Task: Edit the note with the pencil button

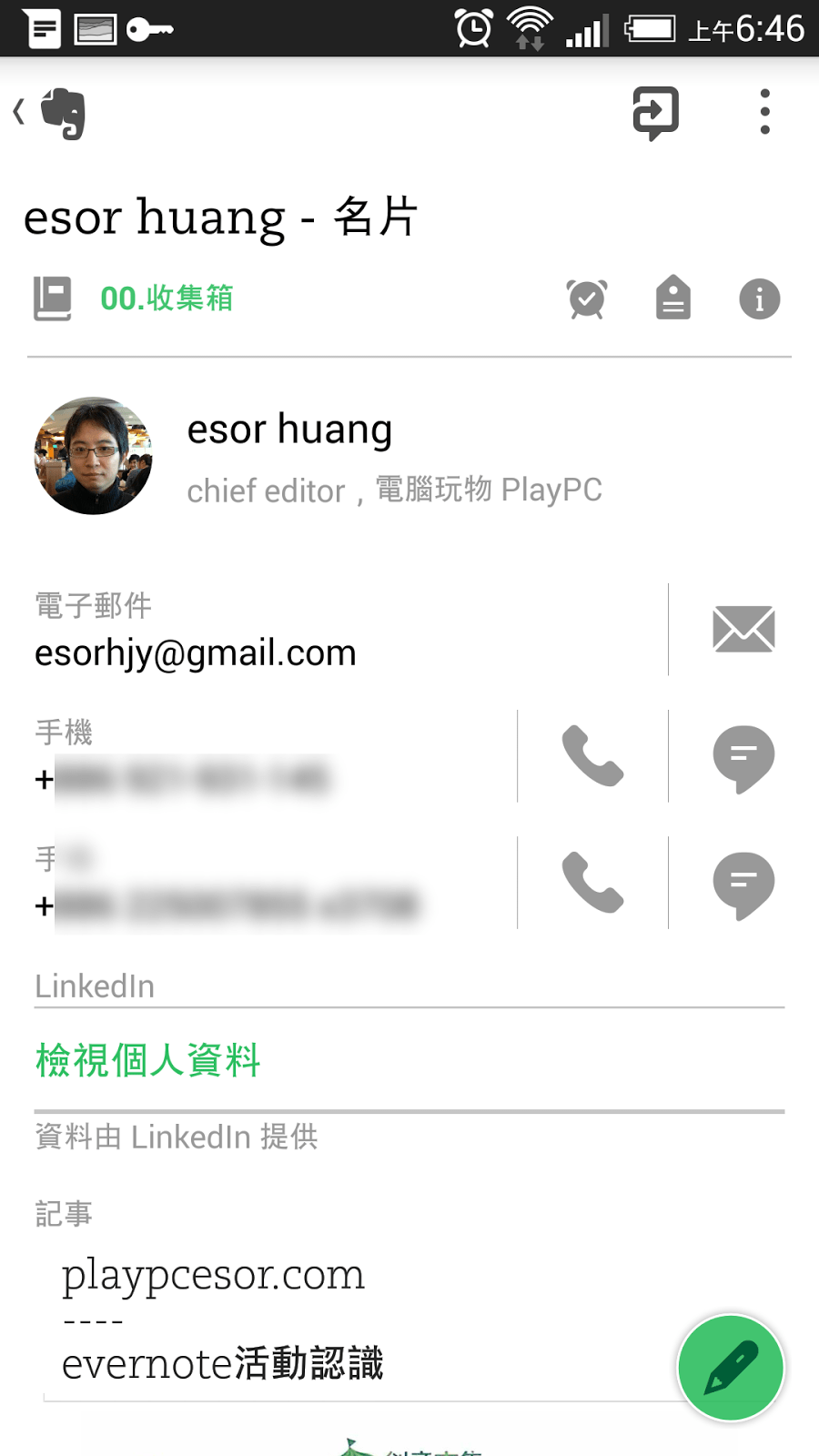Action: (x=730, y=1367)
